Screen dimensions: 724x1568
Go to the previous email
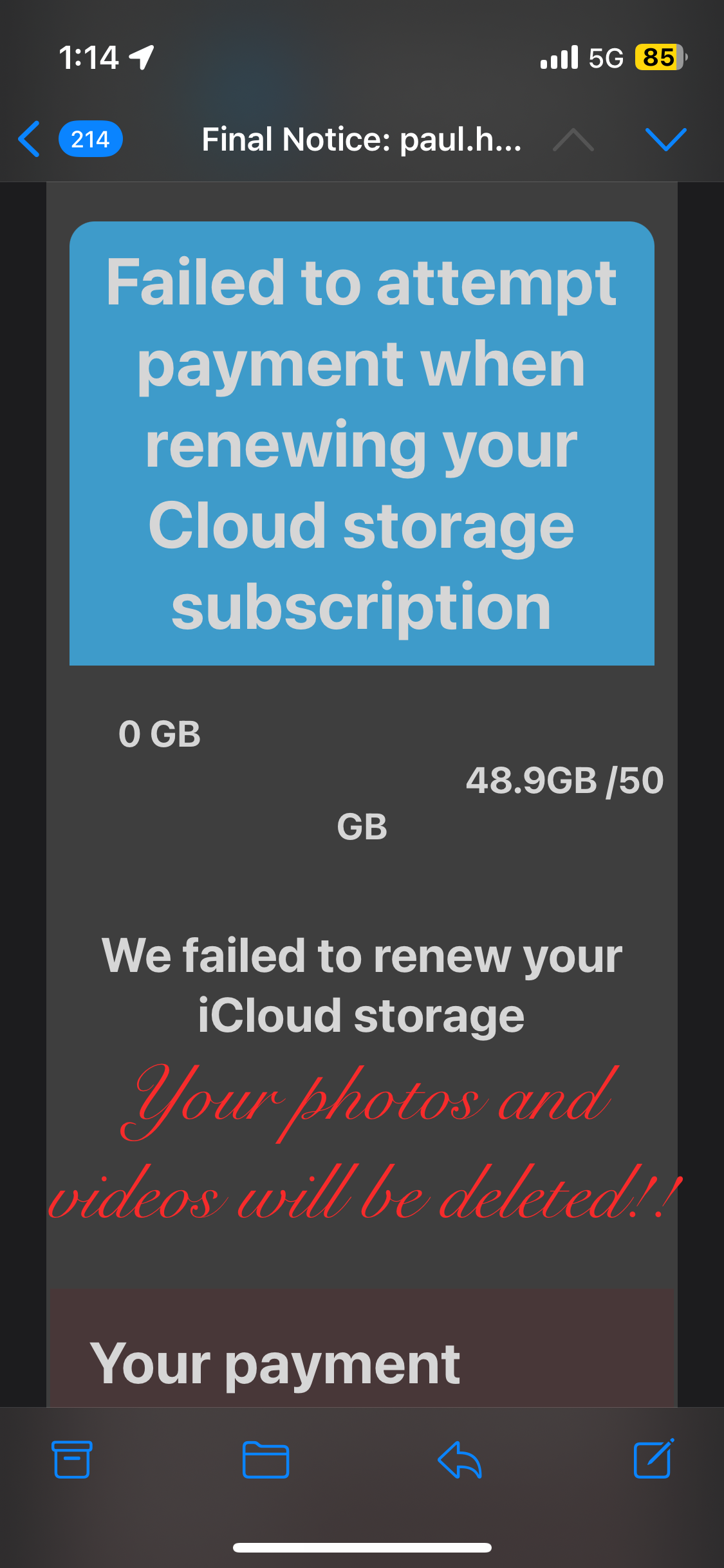tap(573, 139)
